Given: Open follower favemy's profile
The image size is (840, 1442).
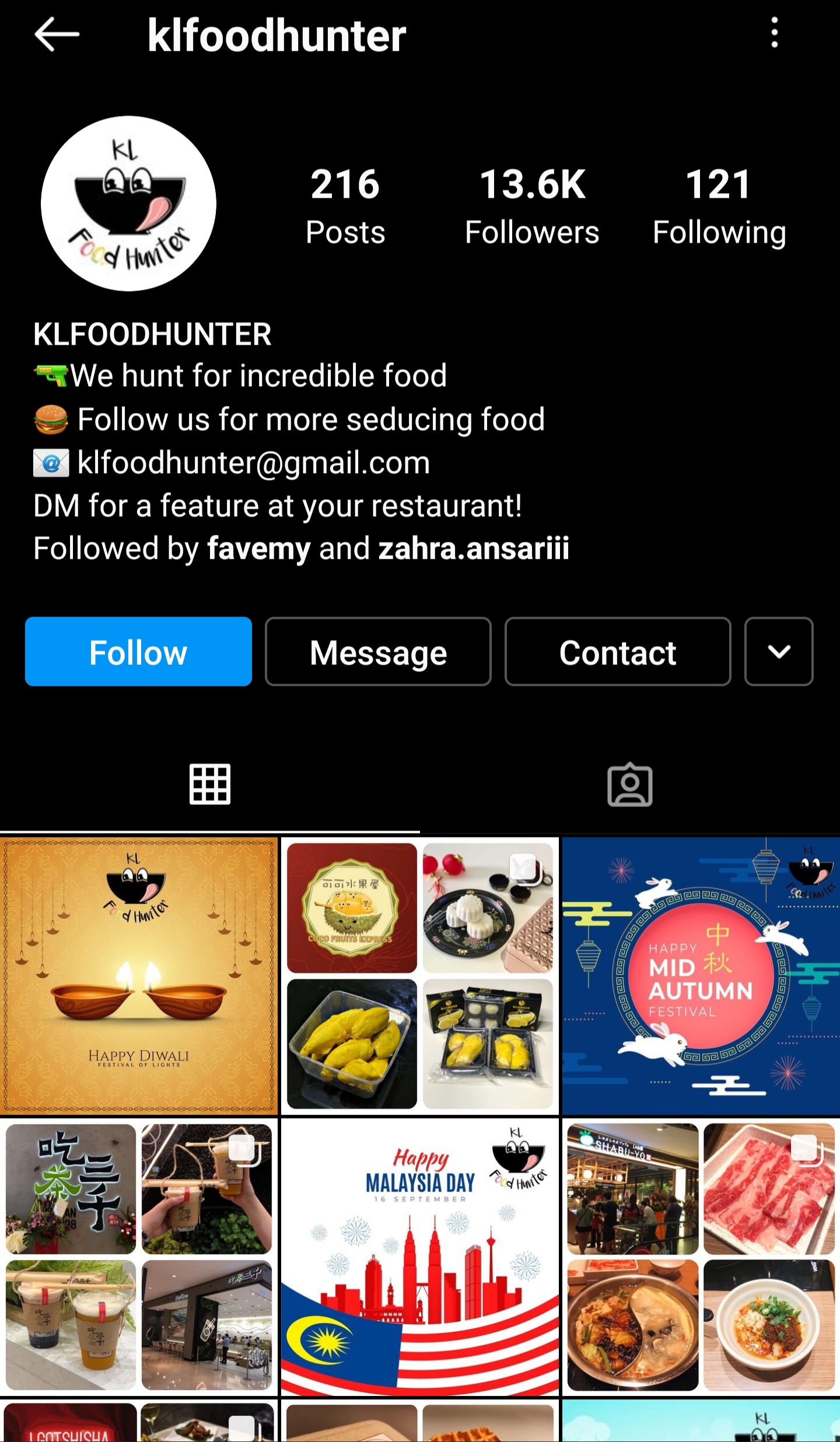Looking at the screenshot, I should pos(259,549).
